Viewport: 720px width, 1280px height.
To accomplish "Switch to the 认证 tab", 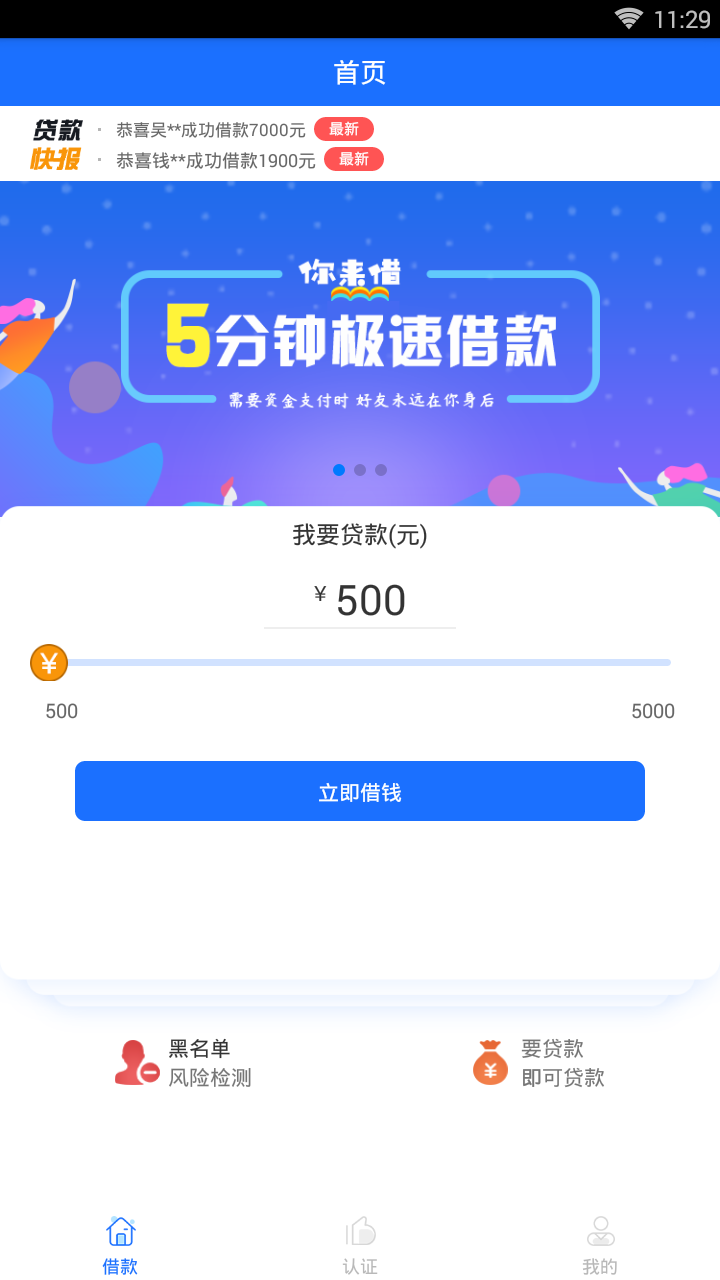I will point(360,1245).
